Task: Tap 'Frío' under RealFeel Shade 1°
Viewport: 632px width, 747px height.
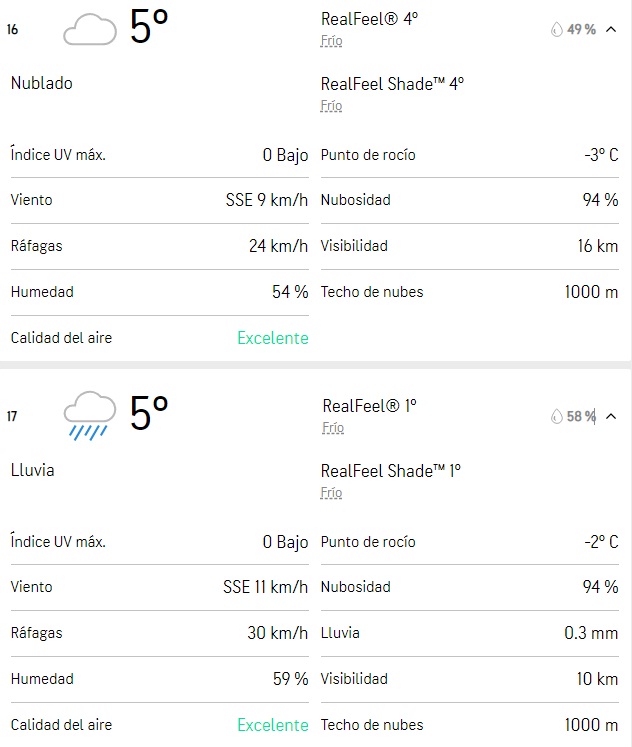Action: tap(331, 493)
